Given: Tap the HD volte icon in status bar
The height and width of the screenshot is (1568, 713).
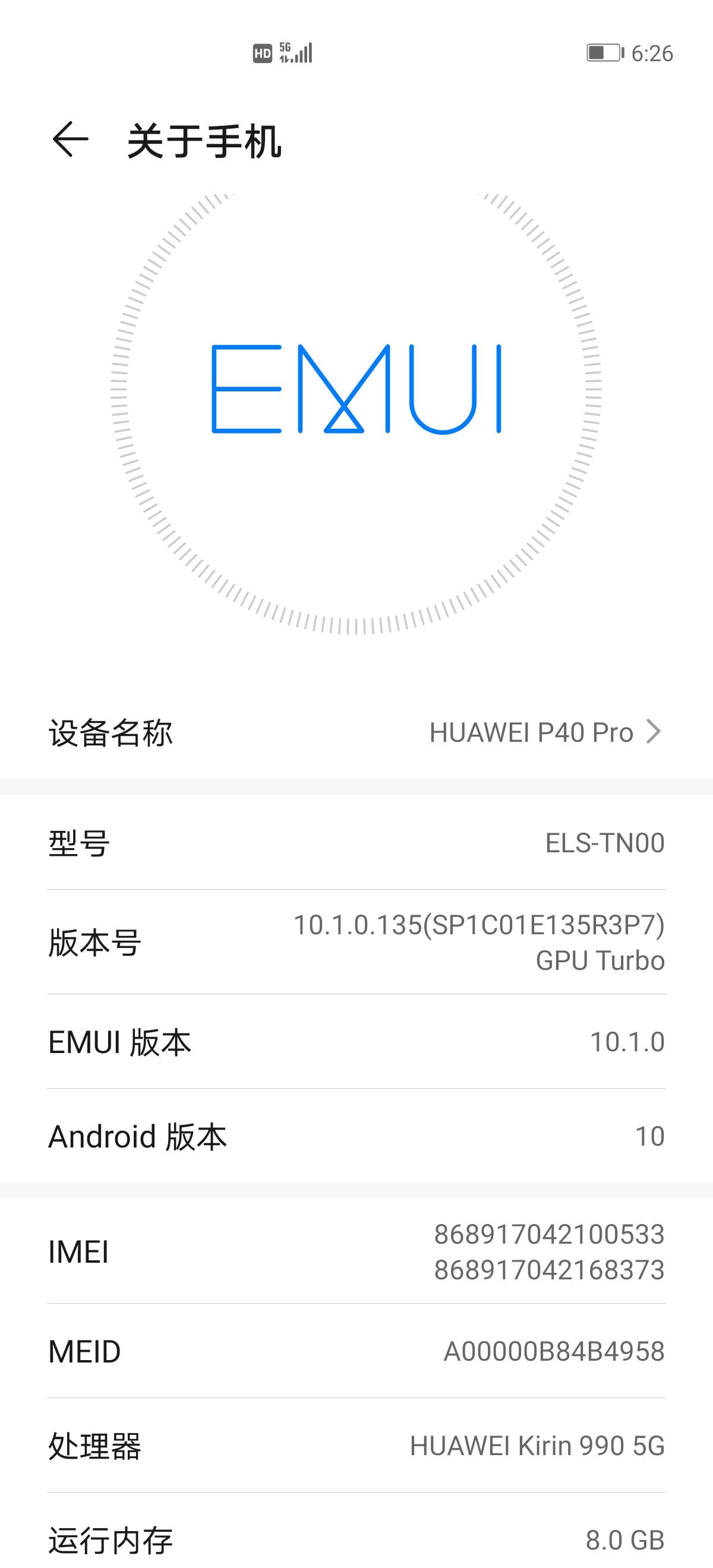Looking at the screenshot, I should 262,53.
